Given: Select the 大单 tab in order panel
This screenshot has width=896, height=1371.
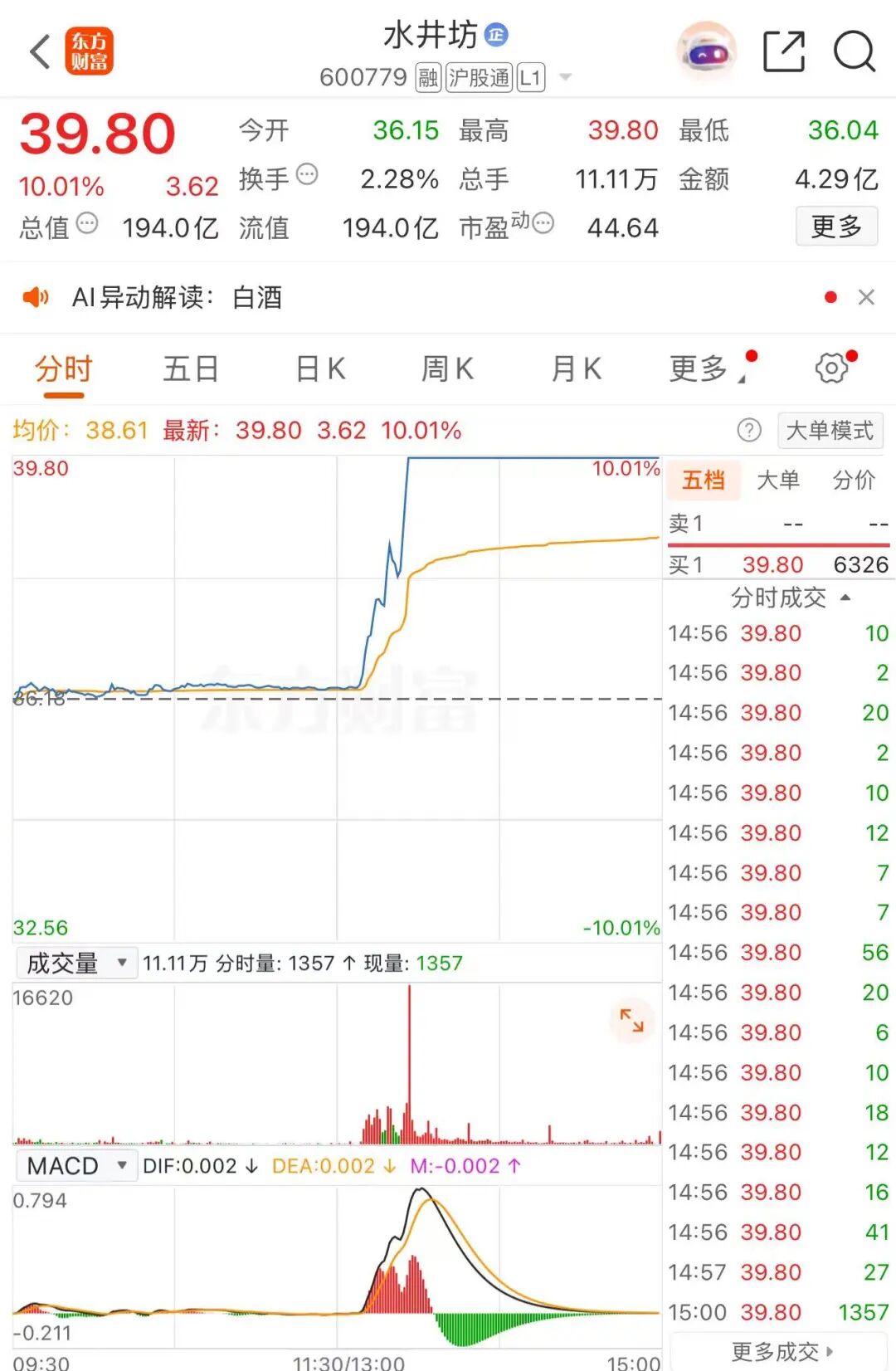Looking at the screenshot, I should 778,480.
